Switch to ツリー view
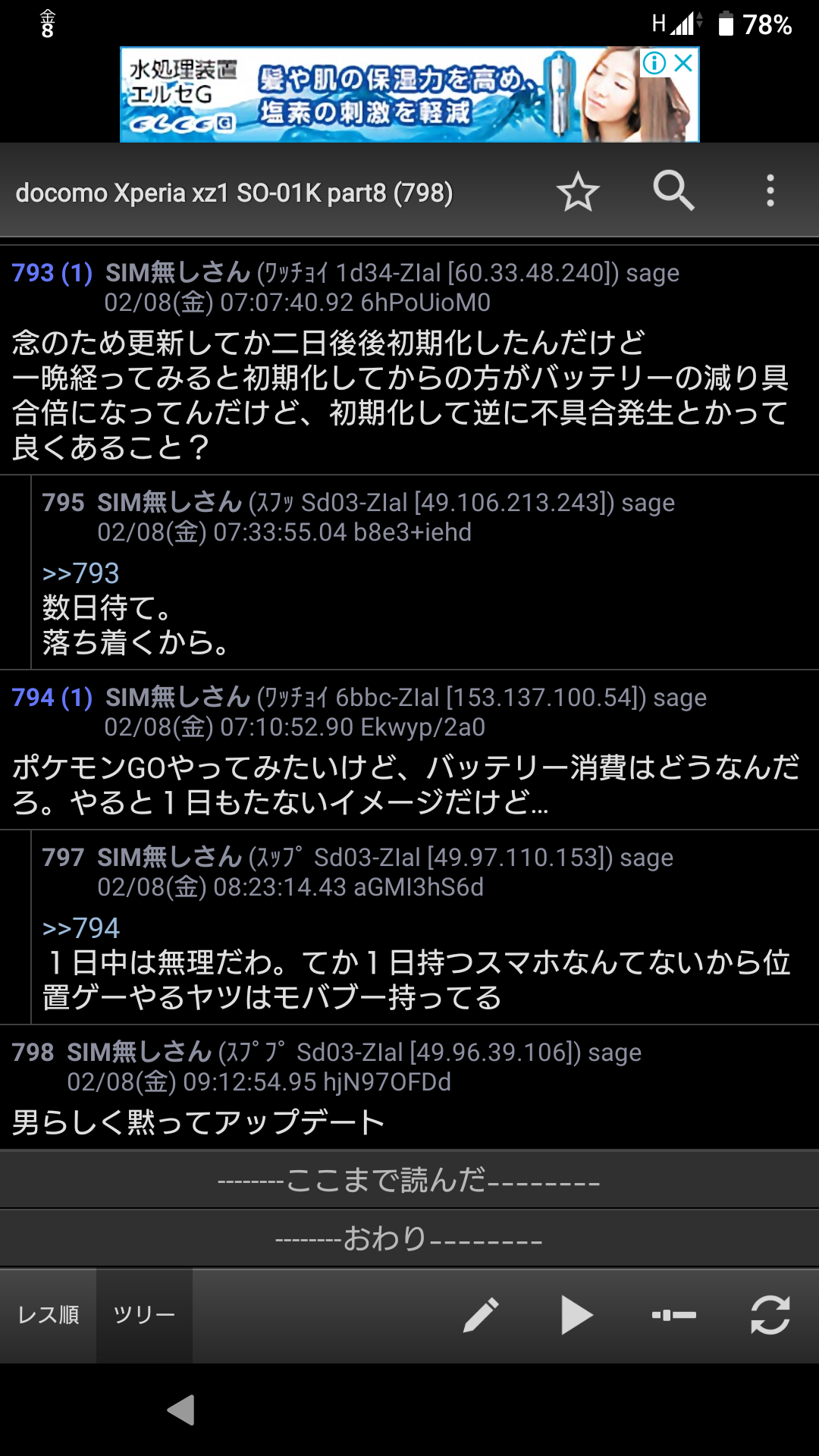Viewport: 819px width, 1456px height. (x=144, y=1315)
